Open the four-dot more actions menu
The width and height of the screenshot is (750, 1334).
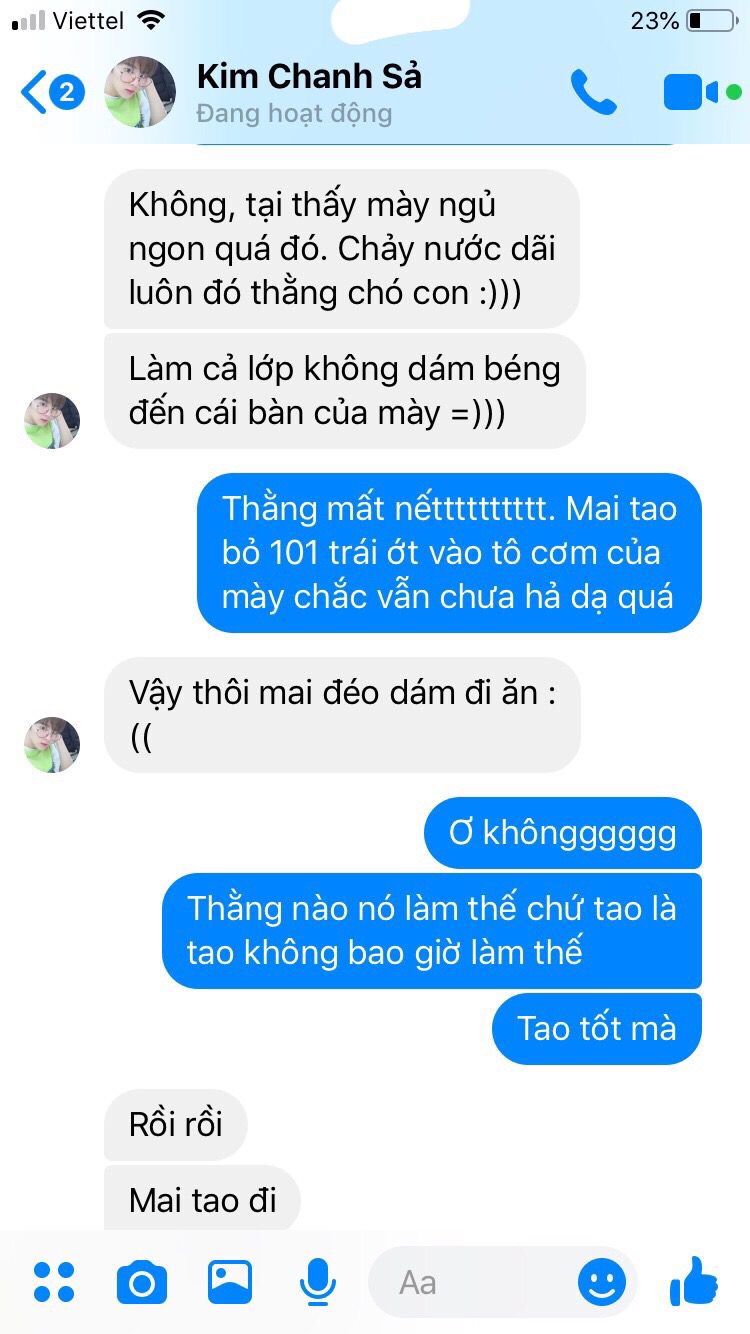pyautogui.click(x=54, y=1282)
